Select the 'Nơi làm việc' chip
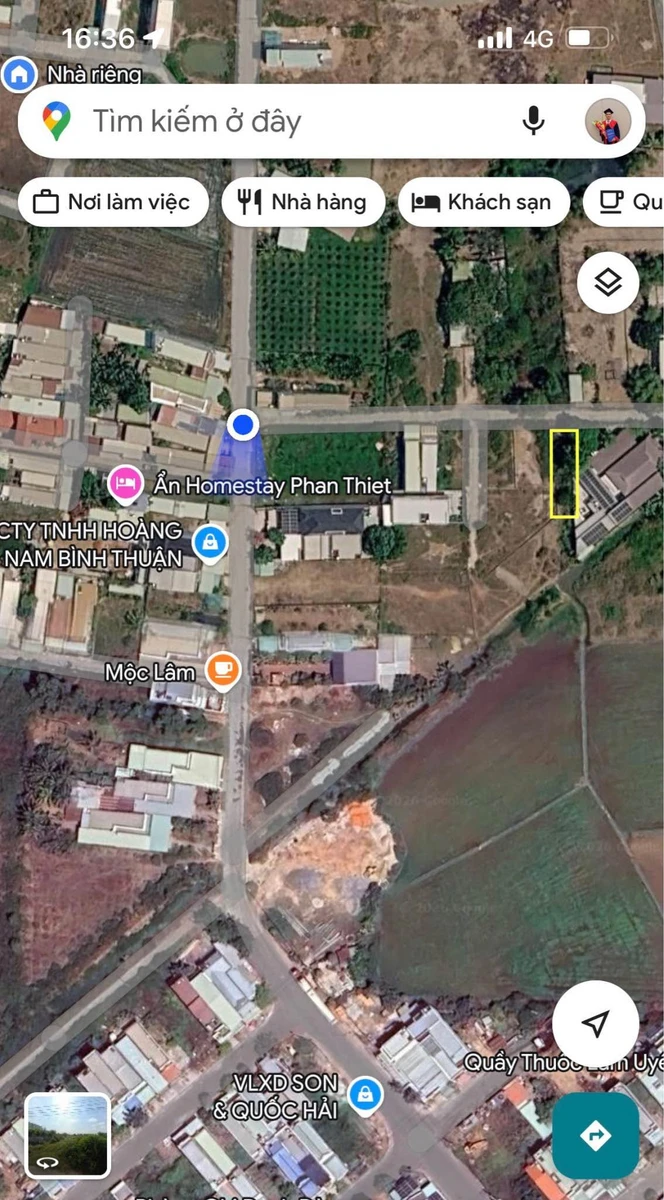Viewport: 664px width, 1200px height. coord(113,202)
